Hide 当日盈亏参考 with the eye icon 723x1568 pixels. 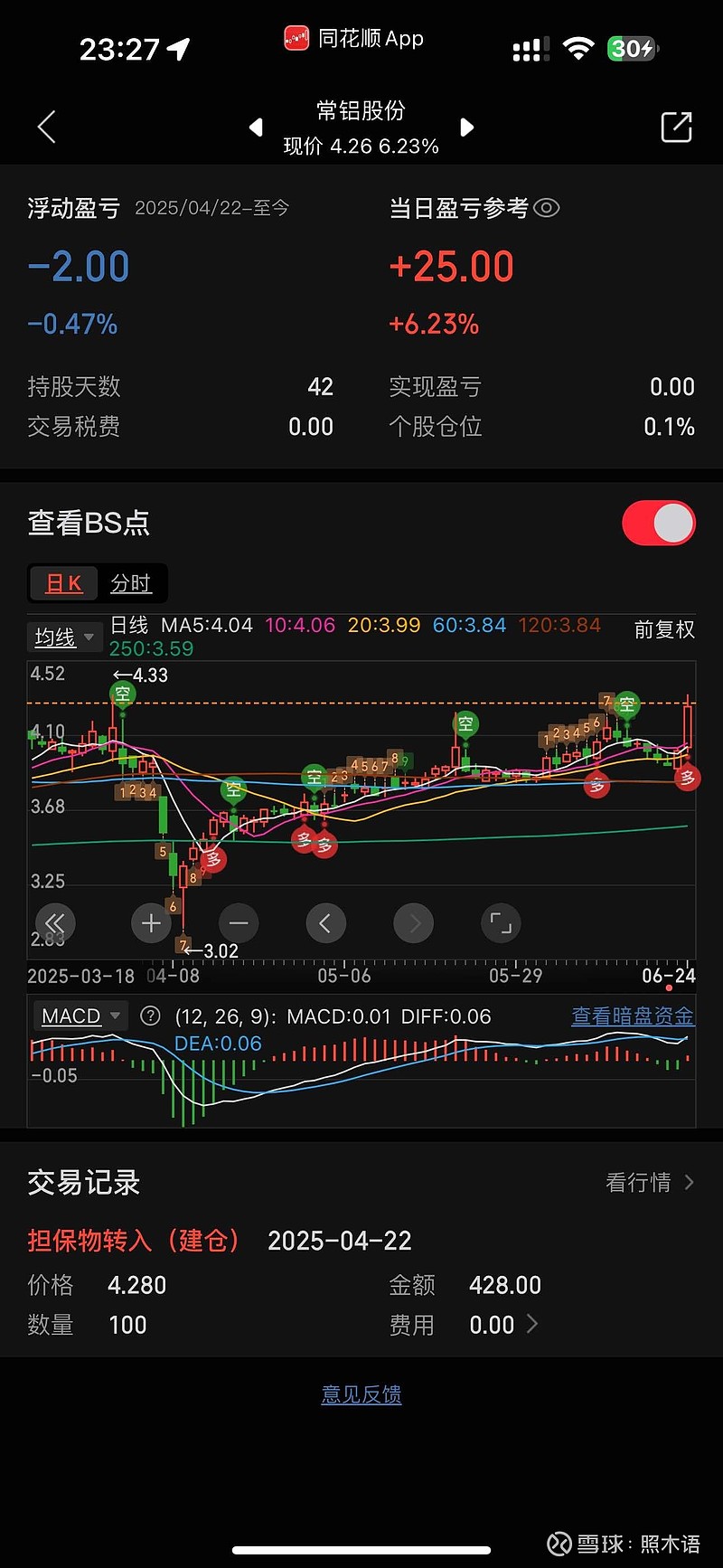click(x=547, y=209)
